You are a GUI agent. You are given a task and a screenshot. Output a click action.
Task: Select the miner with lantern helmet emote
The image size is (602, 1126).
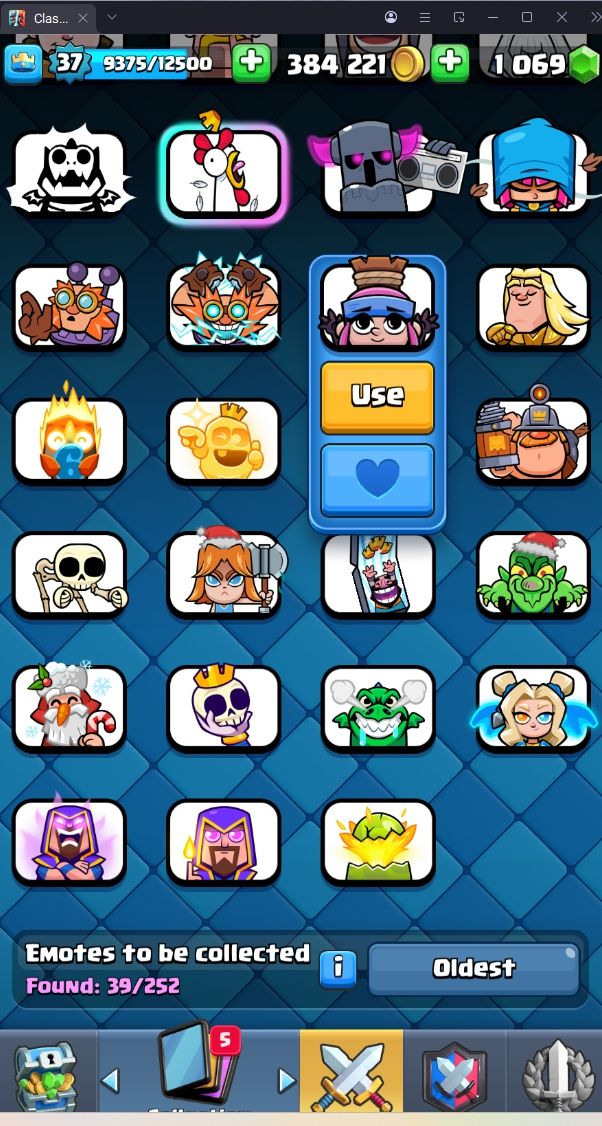pyautogui.click(x=532, y=440)
